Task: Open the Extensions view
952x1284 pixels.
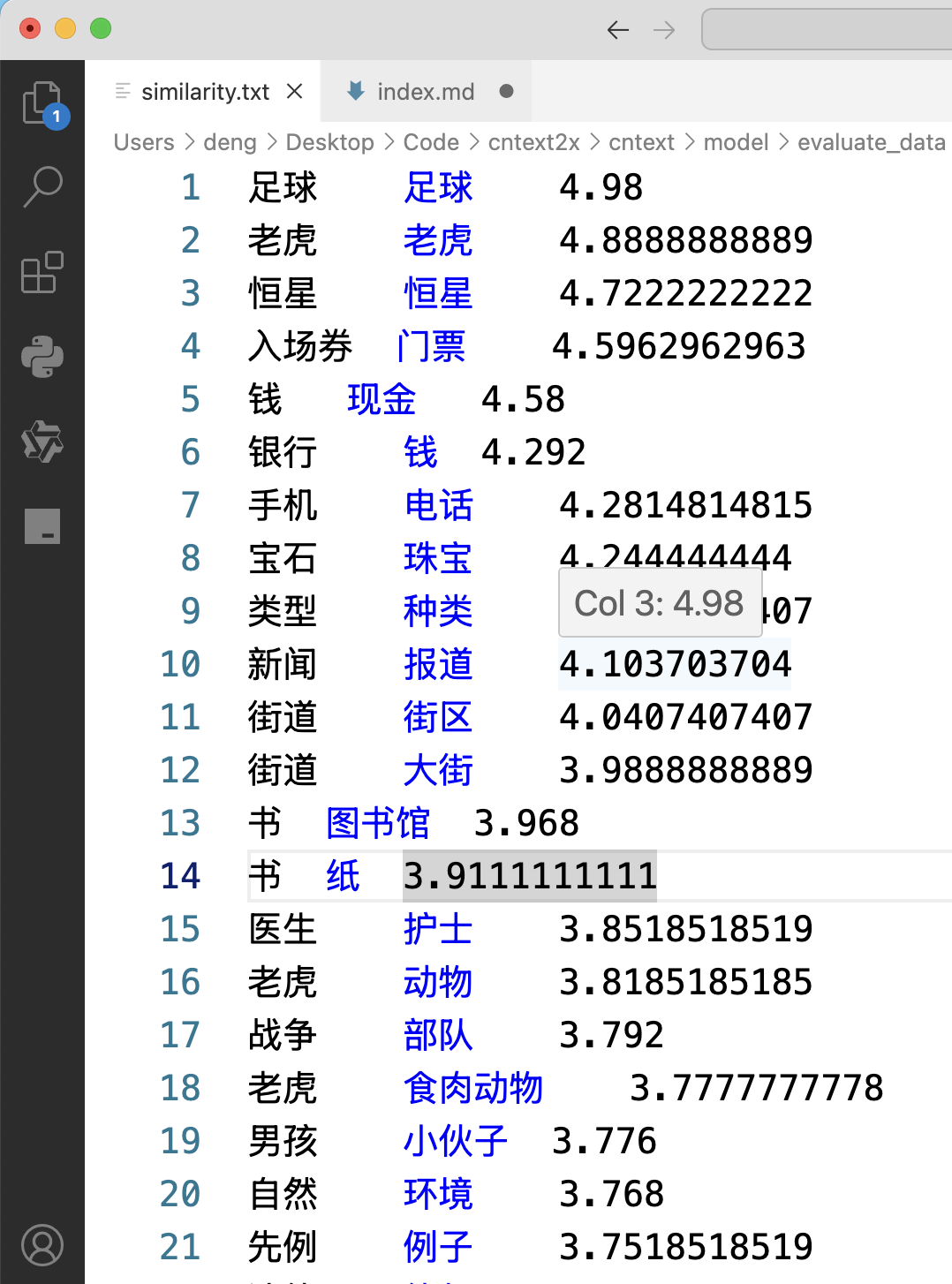Action: [42, 272]
